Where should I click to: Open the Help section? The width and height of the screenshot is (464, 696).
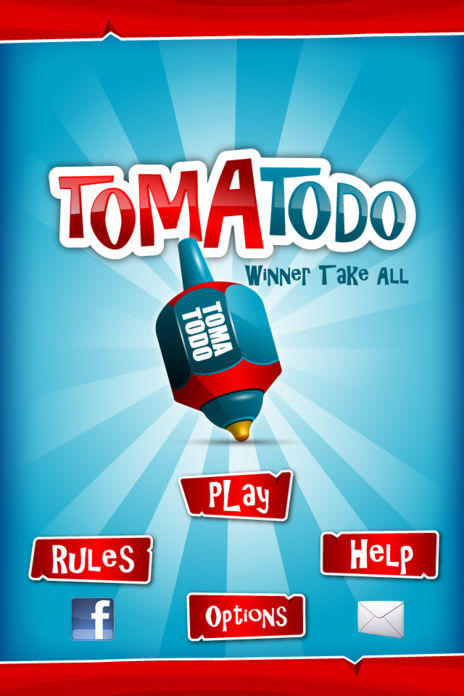(x=380, y=555)
